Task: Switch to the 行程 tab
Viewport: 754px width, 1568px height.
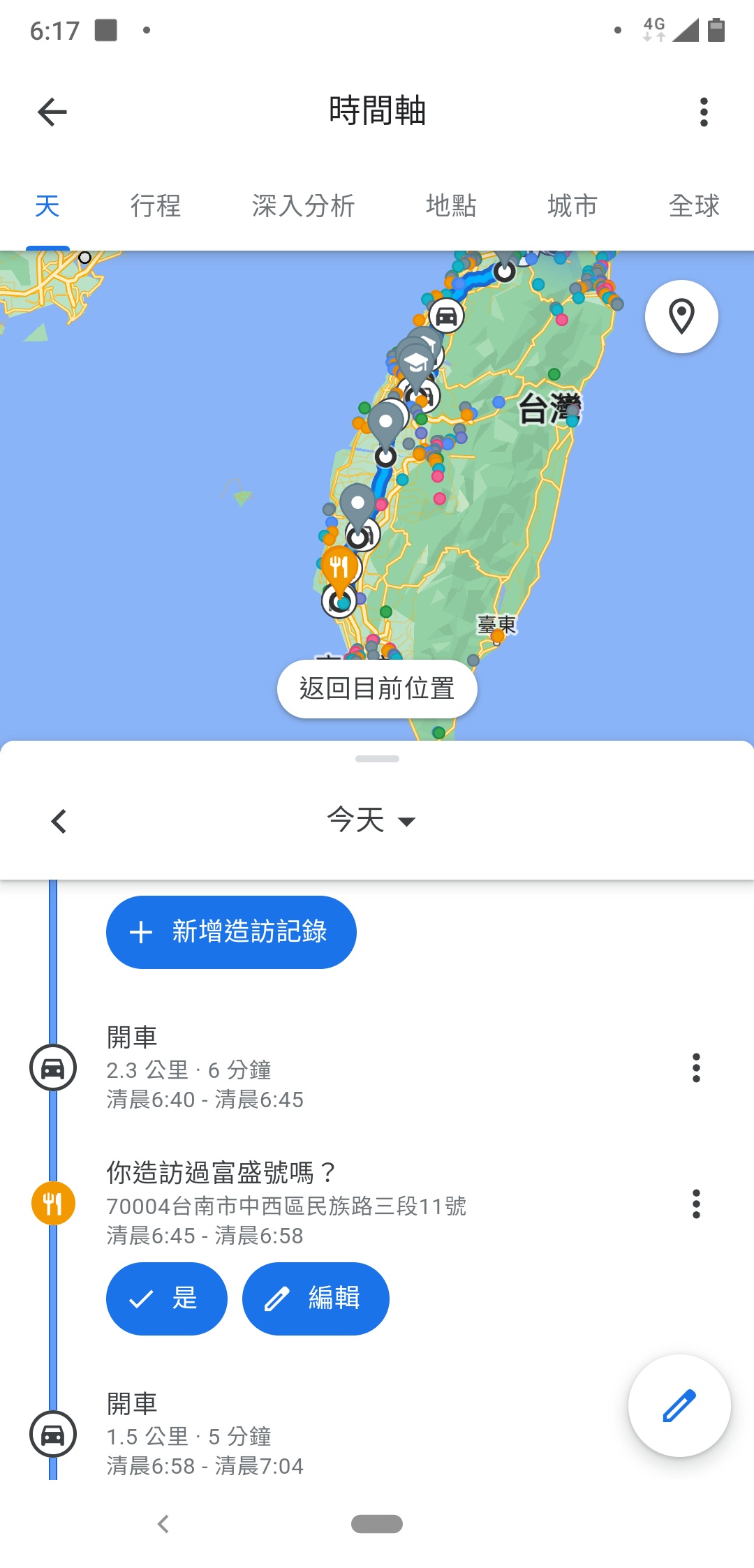Action: [155, 206]
